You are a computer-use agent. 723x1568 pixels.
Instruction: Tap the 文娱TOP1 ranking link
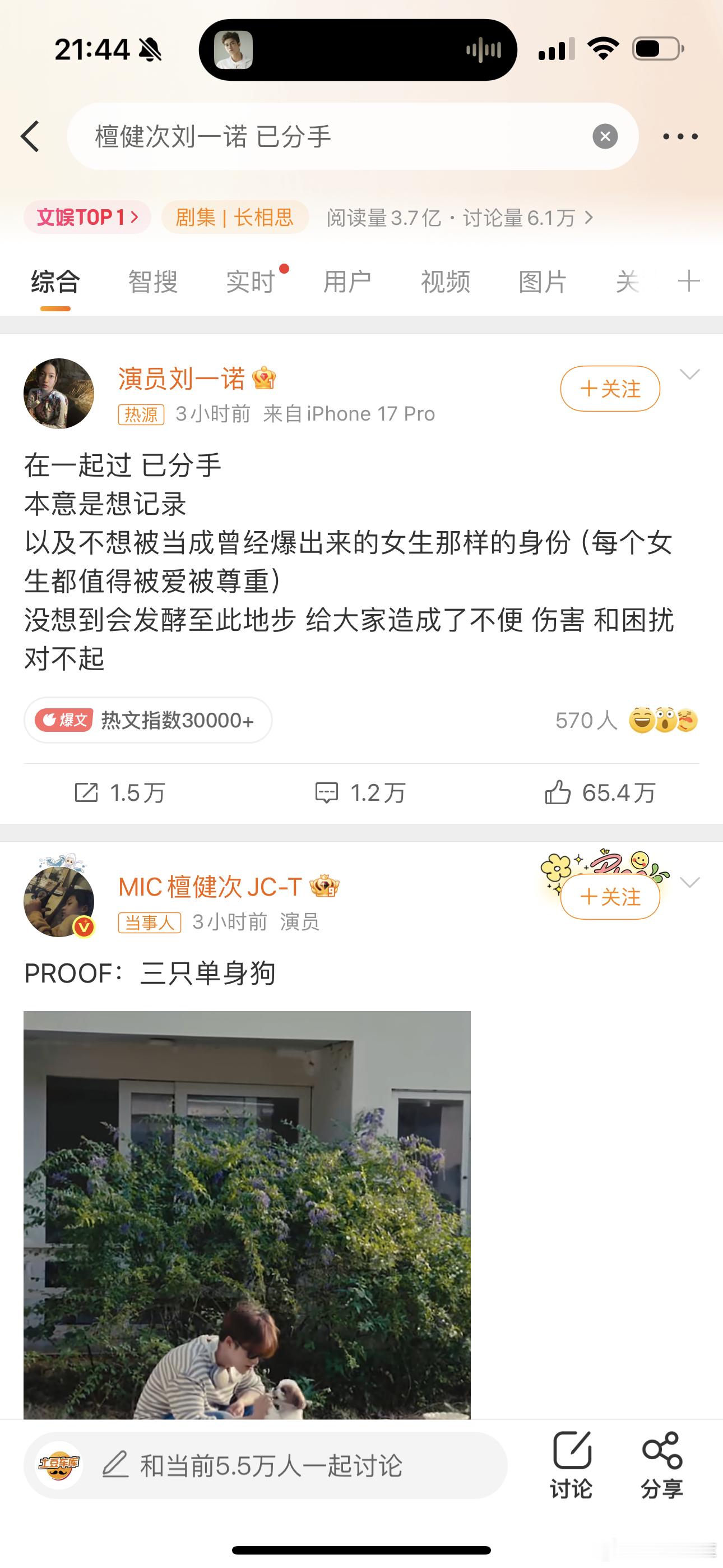coord(86,217)
